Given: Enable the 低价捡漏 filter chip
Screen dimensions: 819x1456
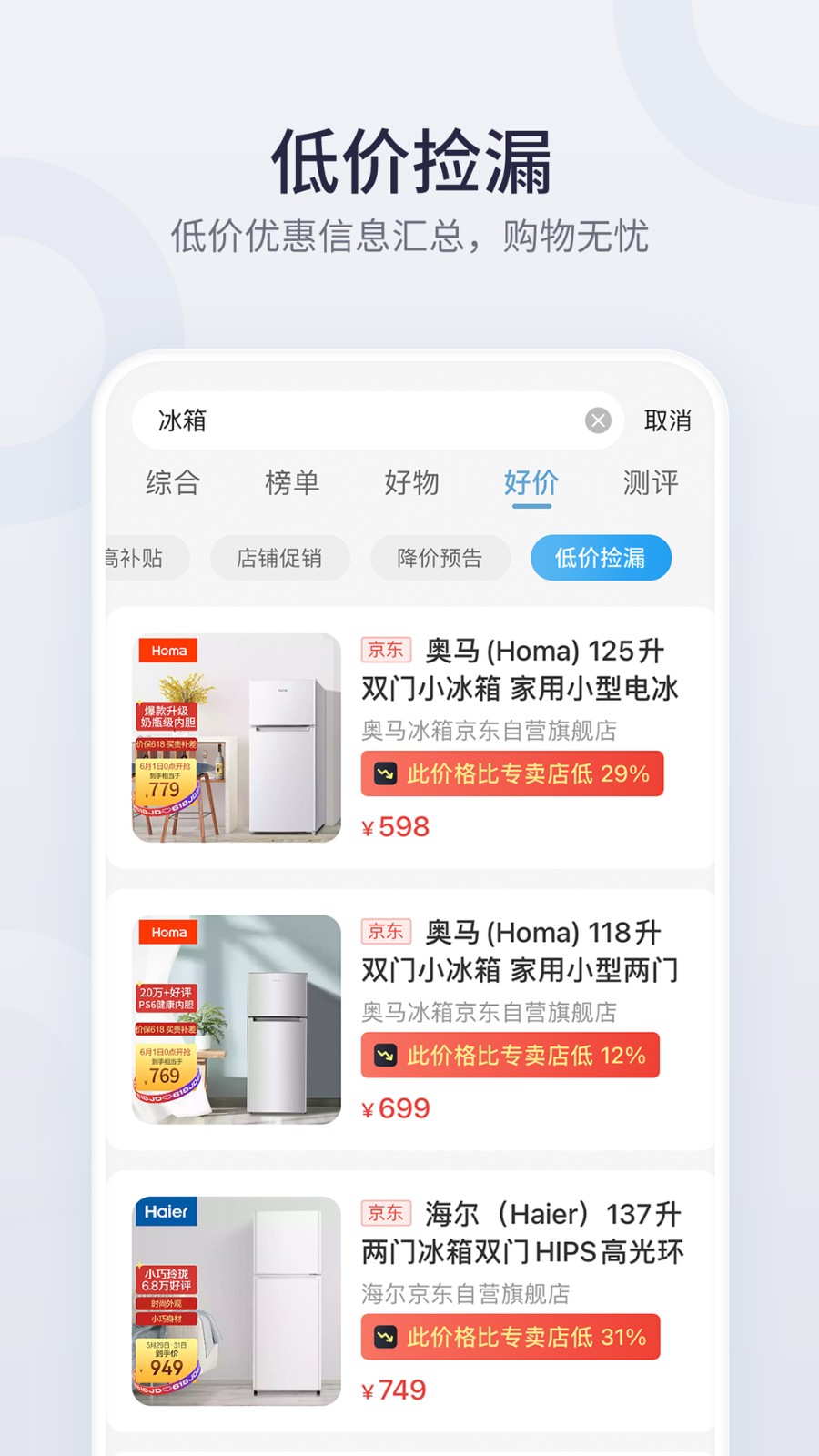Looking at the screenshot, I should (x=600, y=557).
